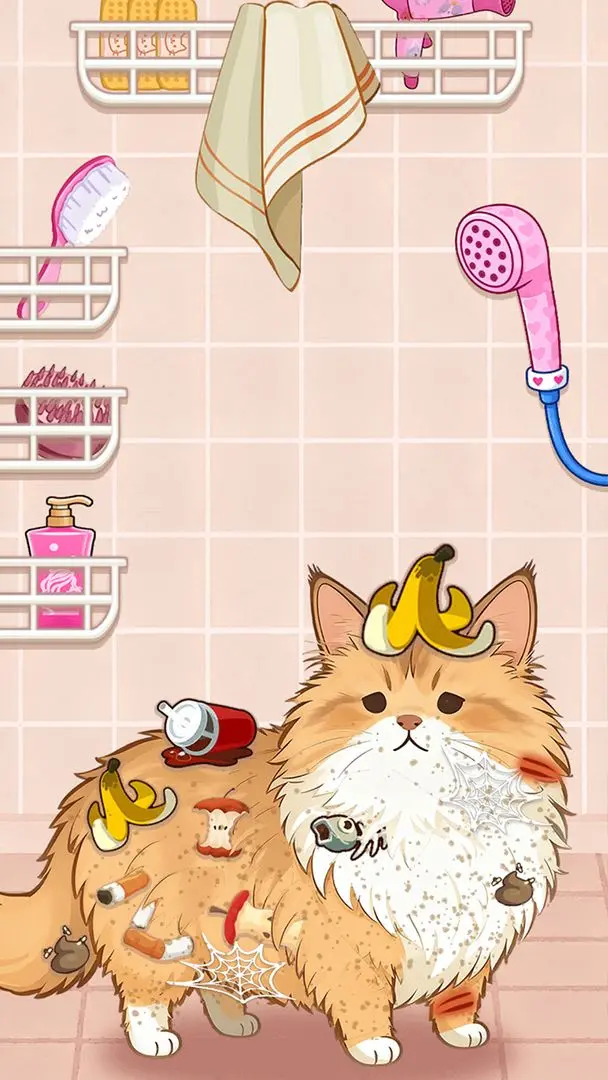Choose the red bristle scrubber on the shelf

pos(63,410)
